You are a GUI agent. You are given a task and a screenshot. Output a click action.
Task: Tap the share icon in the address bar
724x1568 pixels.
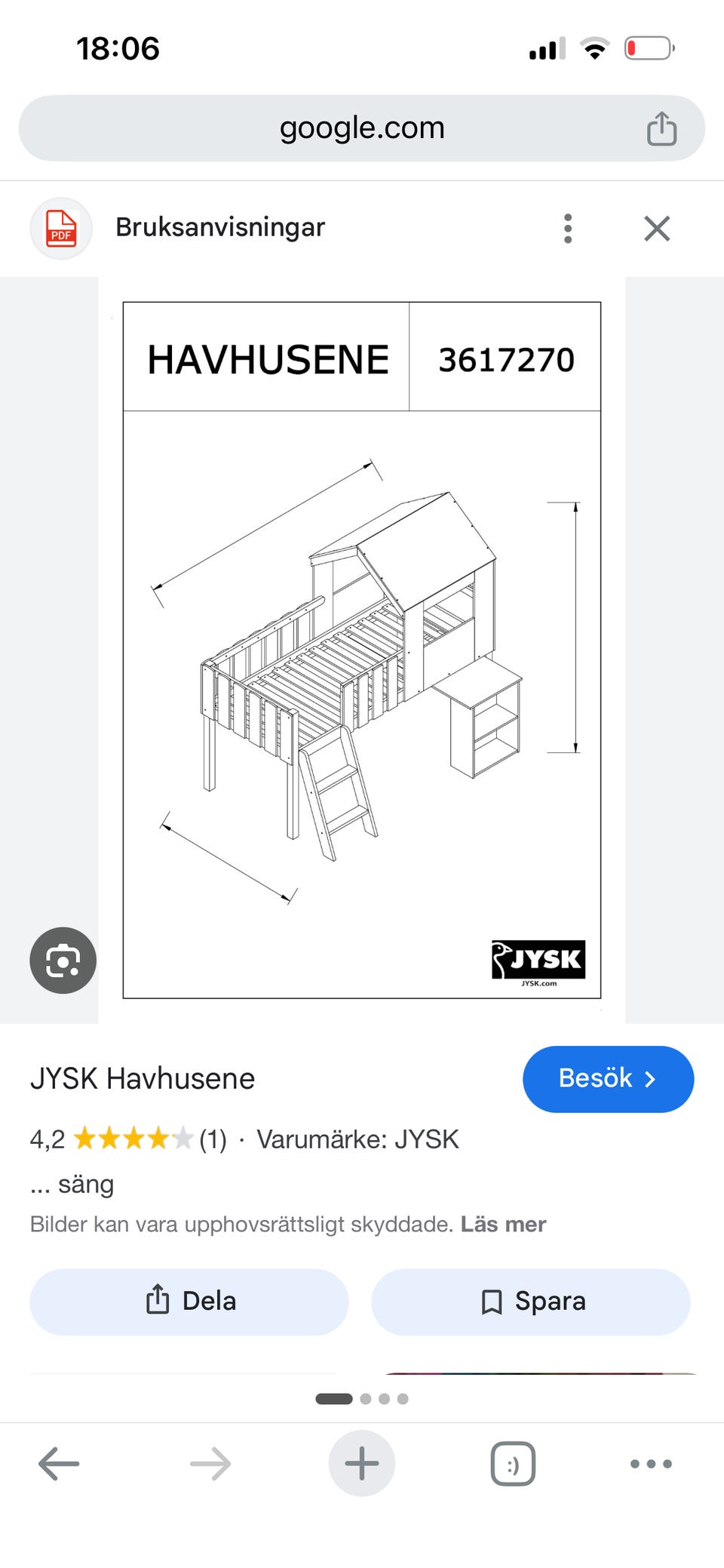(x=661, y=127)
